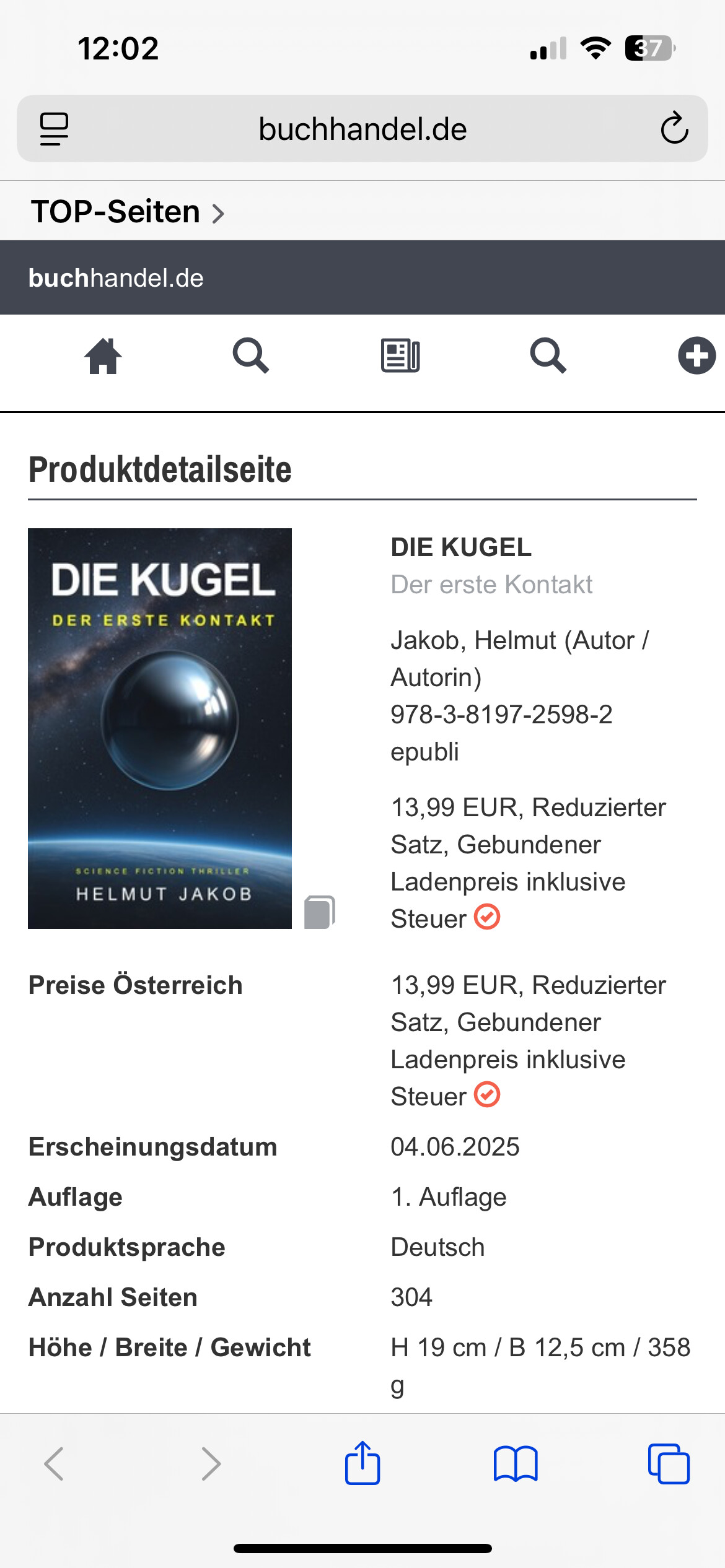
Task: Expand the TOP-Seiten section
Action: tap(128, 212)
